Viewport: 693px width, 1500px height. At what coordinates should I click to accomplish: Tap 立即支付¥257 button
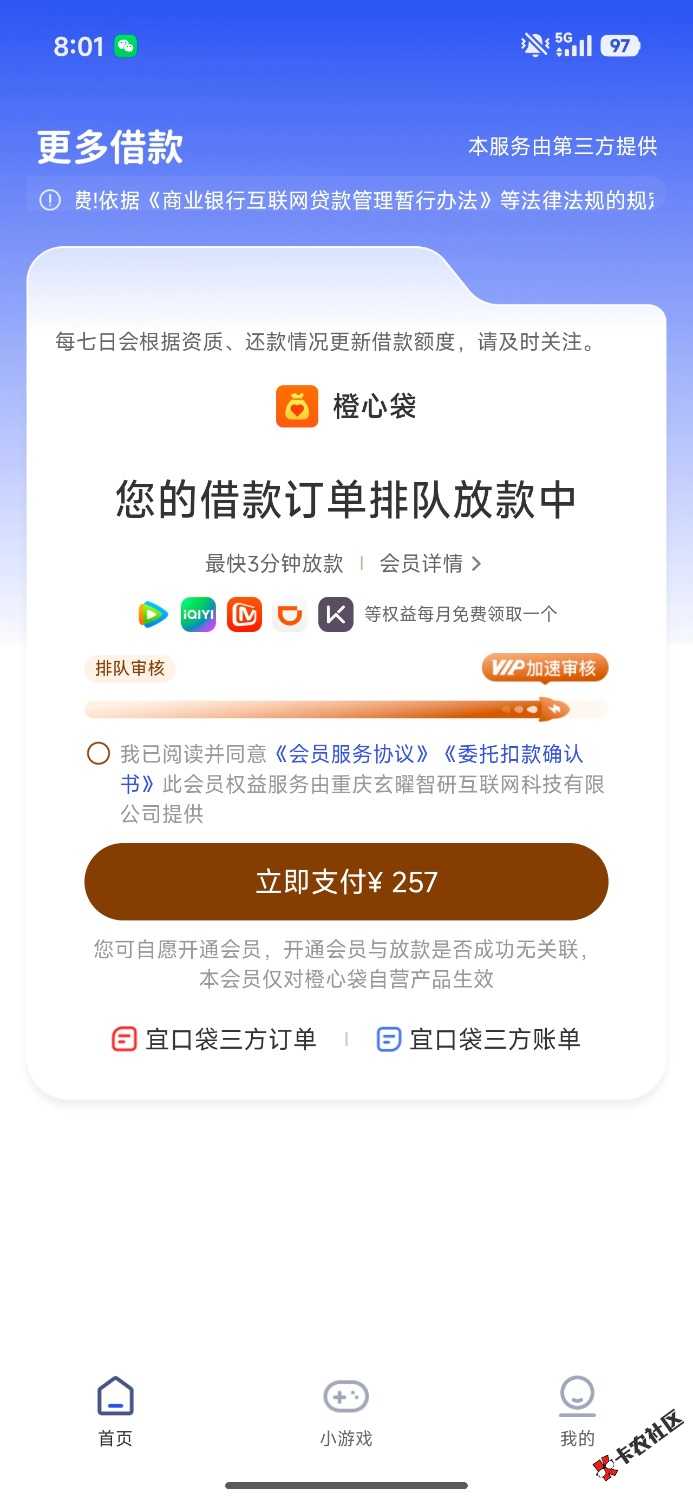pyautogui.click(x=346, y=881)
